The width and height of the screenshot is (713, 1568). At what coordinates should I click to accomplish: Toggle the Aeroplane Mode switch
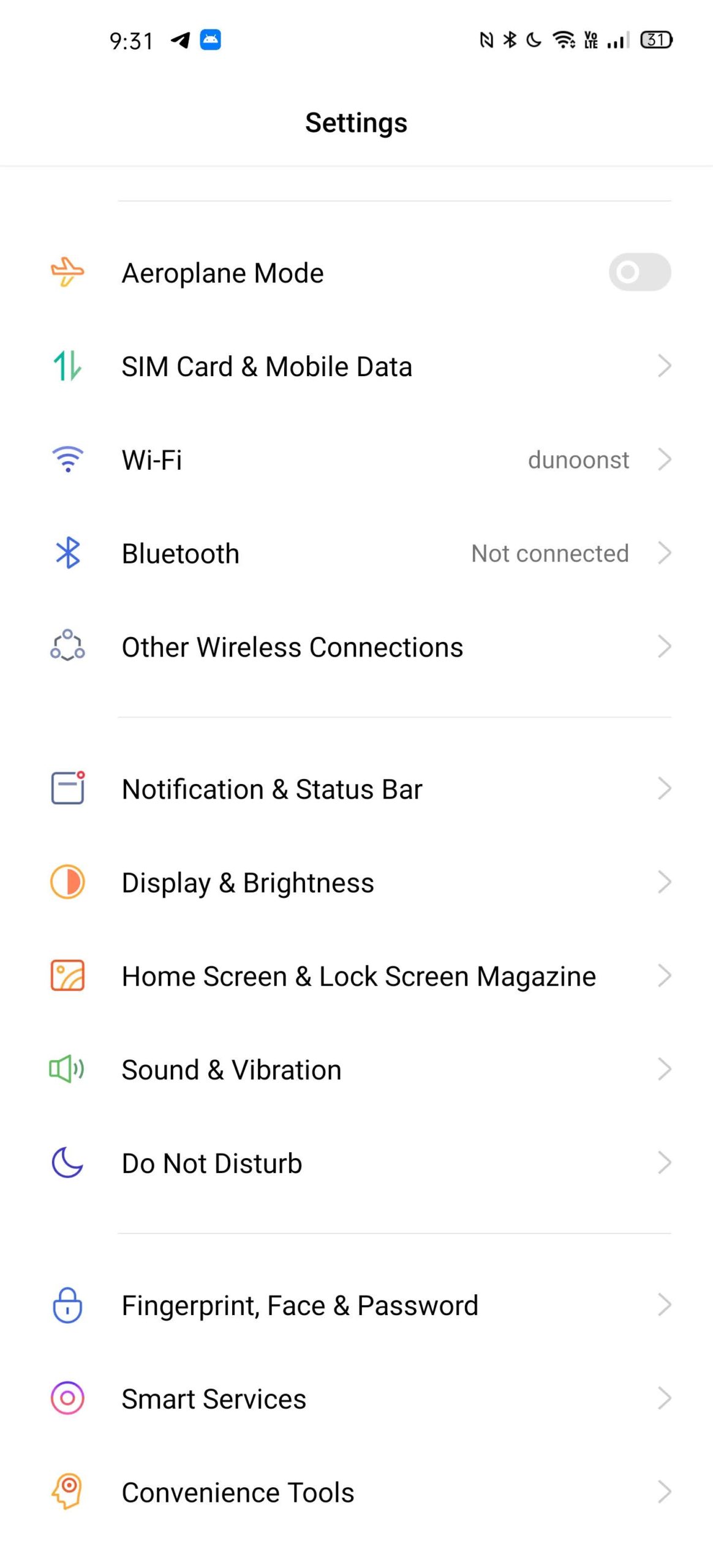(x=639, y=272)
